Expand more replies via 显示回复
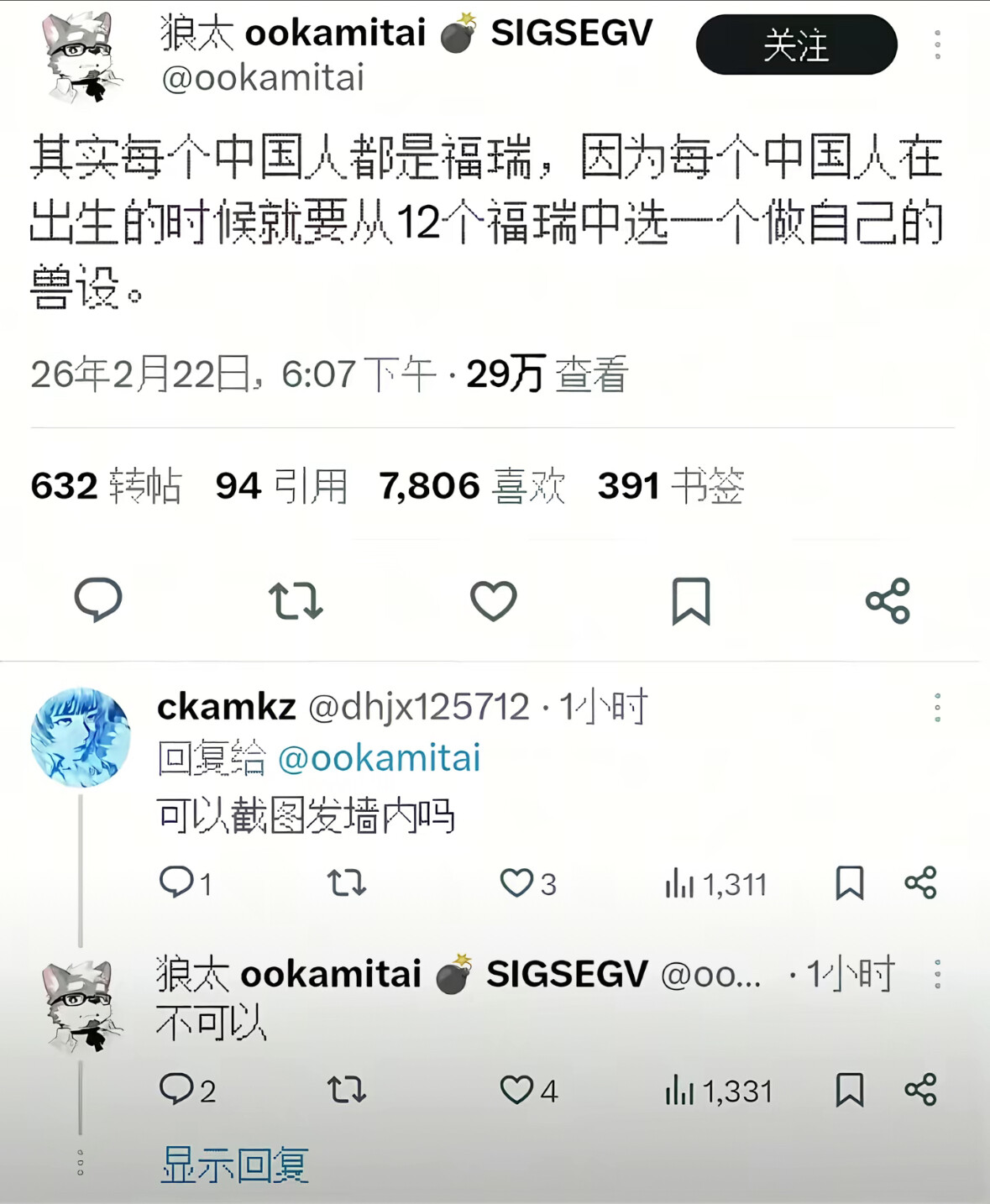The height and width of the screenshot is (1204, 990). click(234, 1165)
